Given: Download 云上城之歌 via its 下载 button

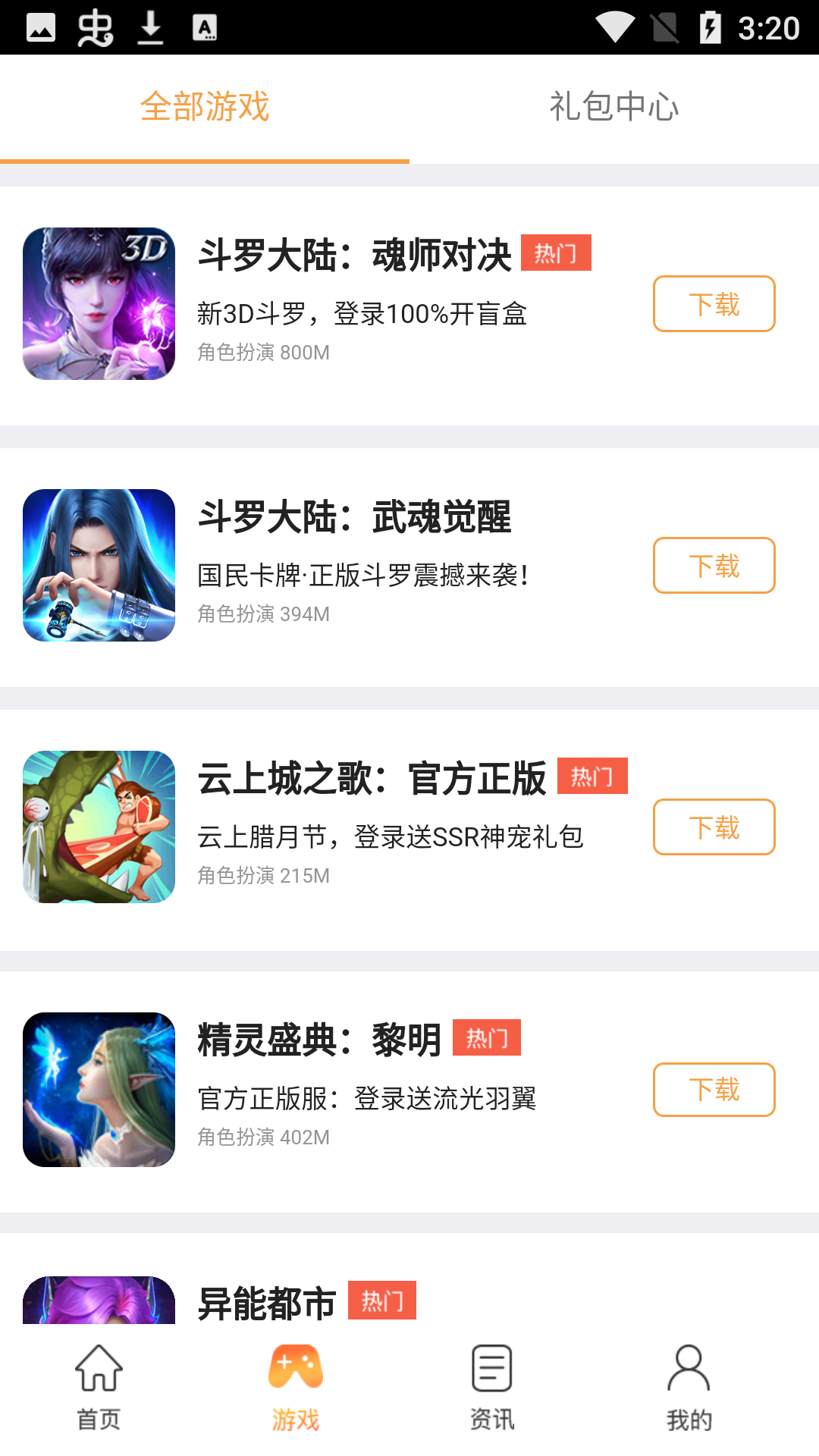Looking at the screenshot, I should pos(714,827).
